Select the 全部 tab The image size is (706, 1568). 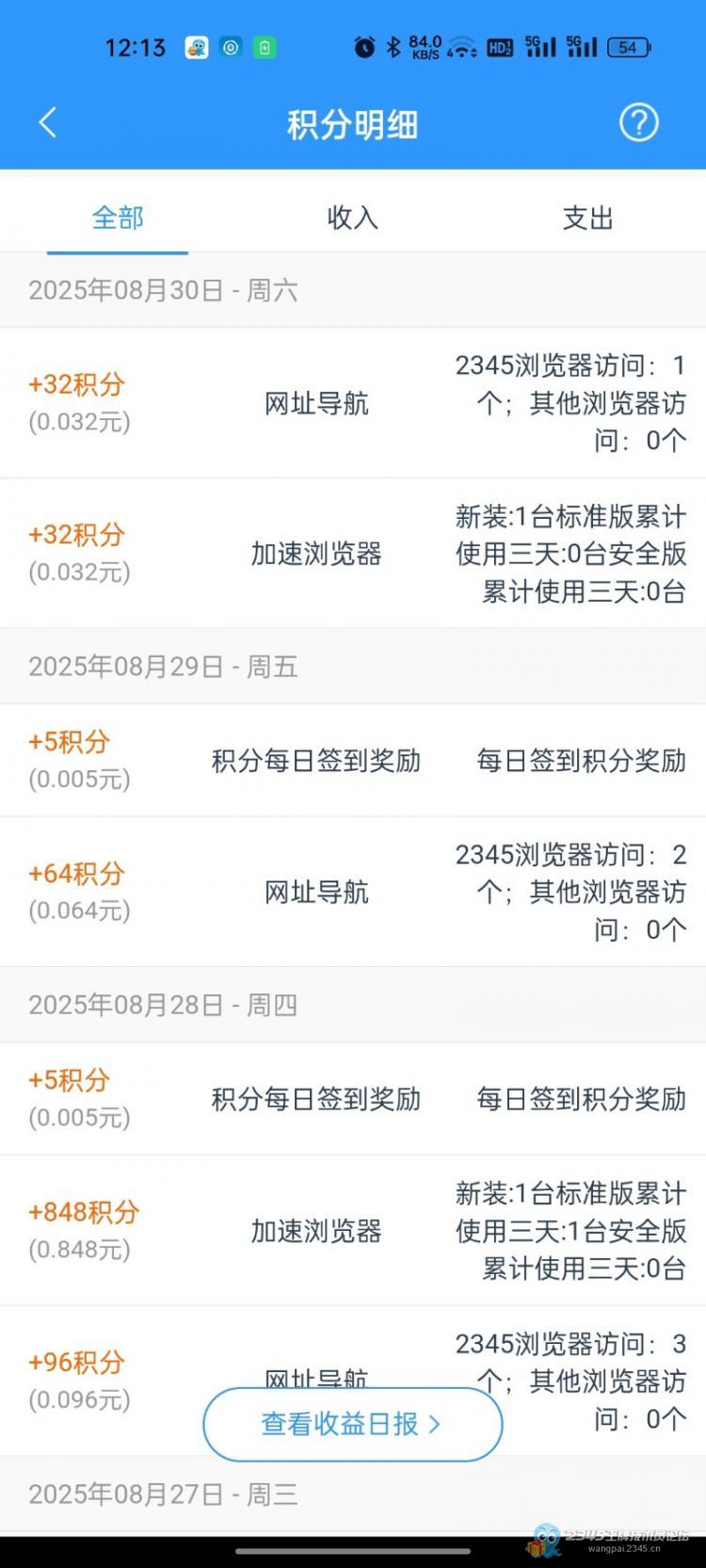118,218
